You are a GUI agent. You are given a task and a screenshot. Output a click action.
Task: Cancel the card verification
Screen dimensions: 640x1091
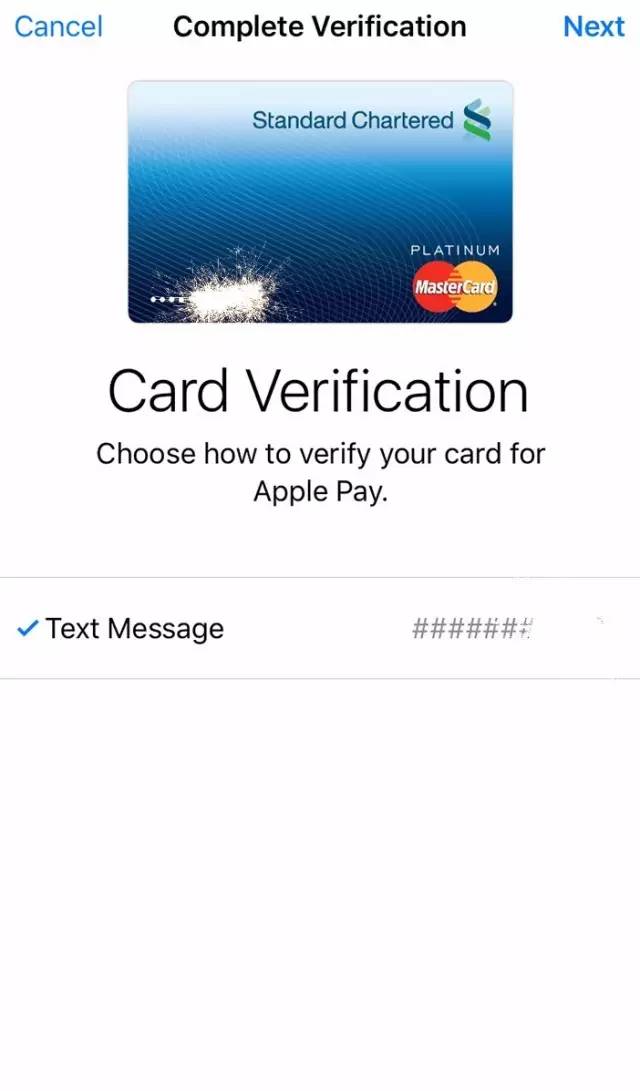58,26
